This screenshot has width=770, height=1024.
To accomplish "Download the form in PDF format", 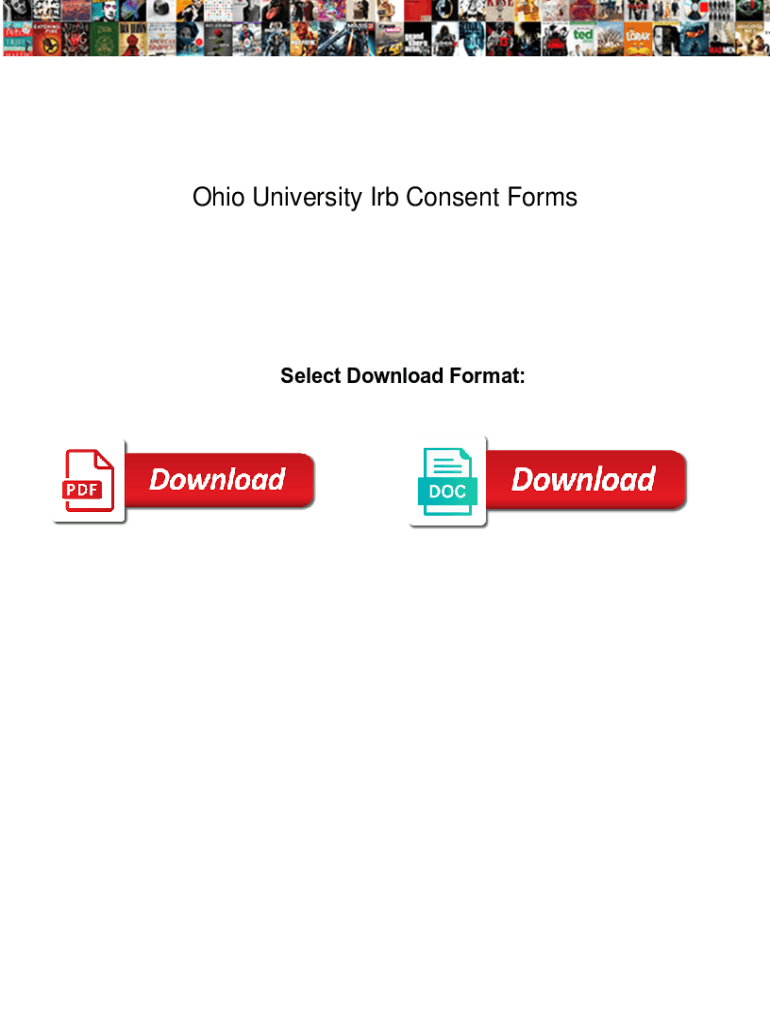I will [x=184, y=481].
